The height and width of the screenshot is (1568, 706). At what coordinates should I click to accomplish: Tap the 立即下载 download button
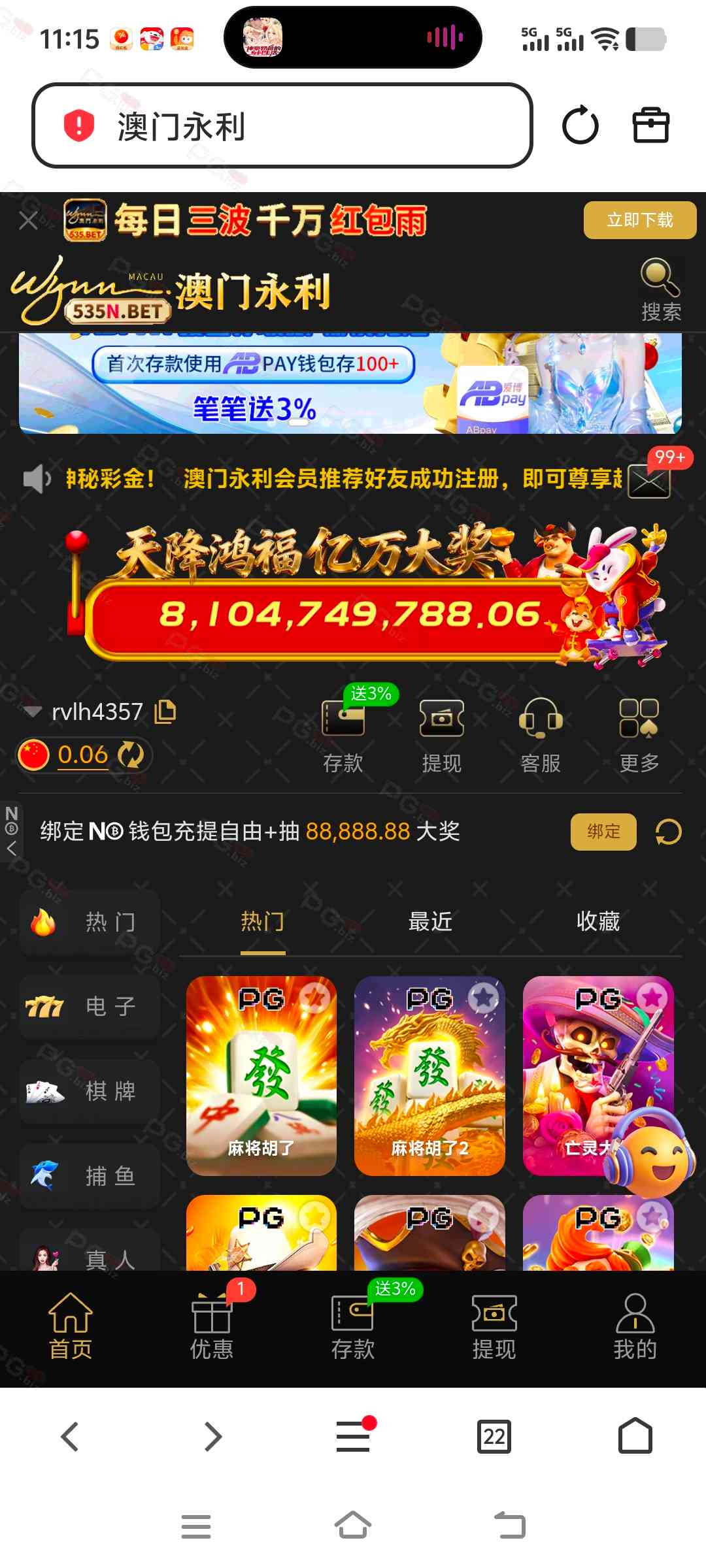(639, 220)
